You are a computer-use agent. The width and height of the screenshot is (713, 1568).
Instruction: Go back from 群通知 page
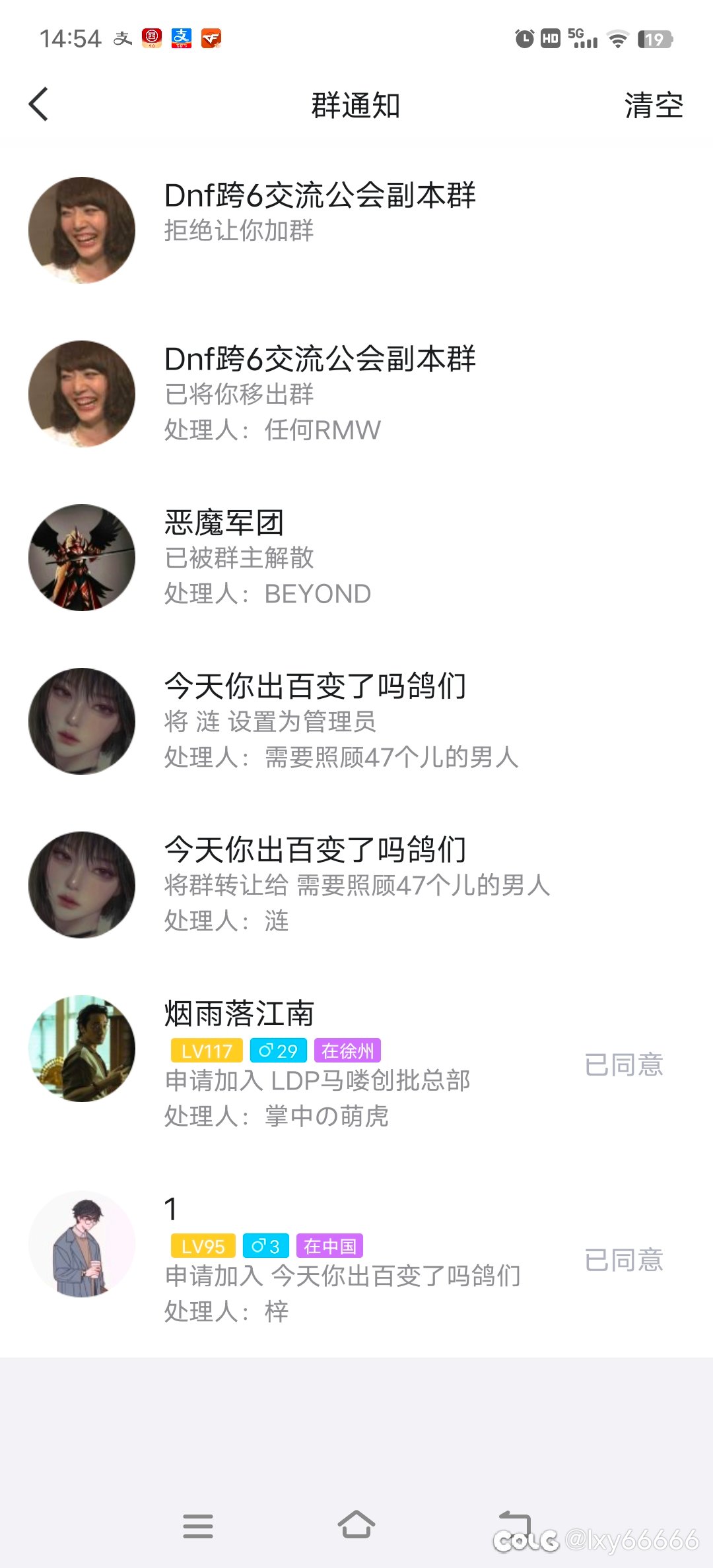(x=39, y=104)
